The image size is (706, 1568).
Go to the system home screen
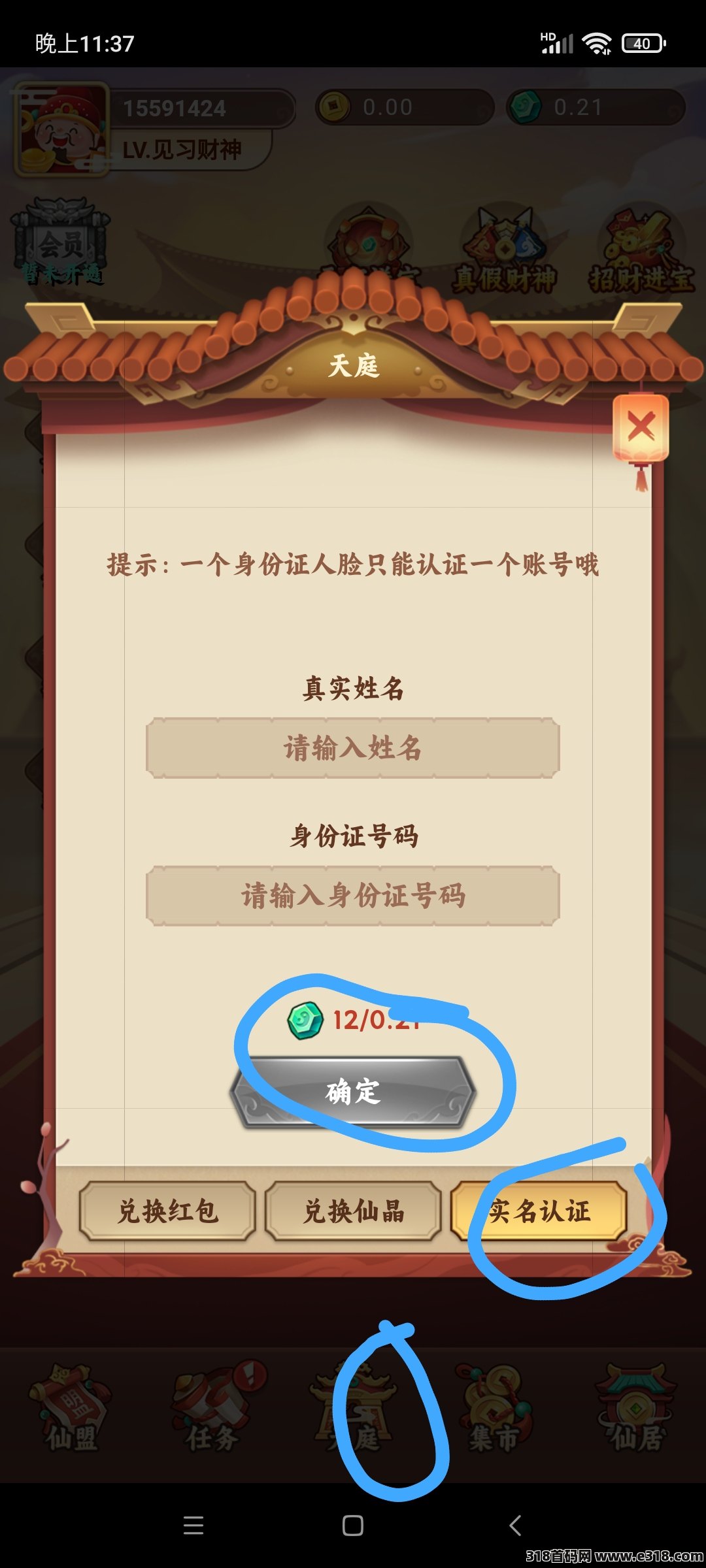tap(353, 1526)
